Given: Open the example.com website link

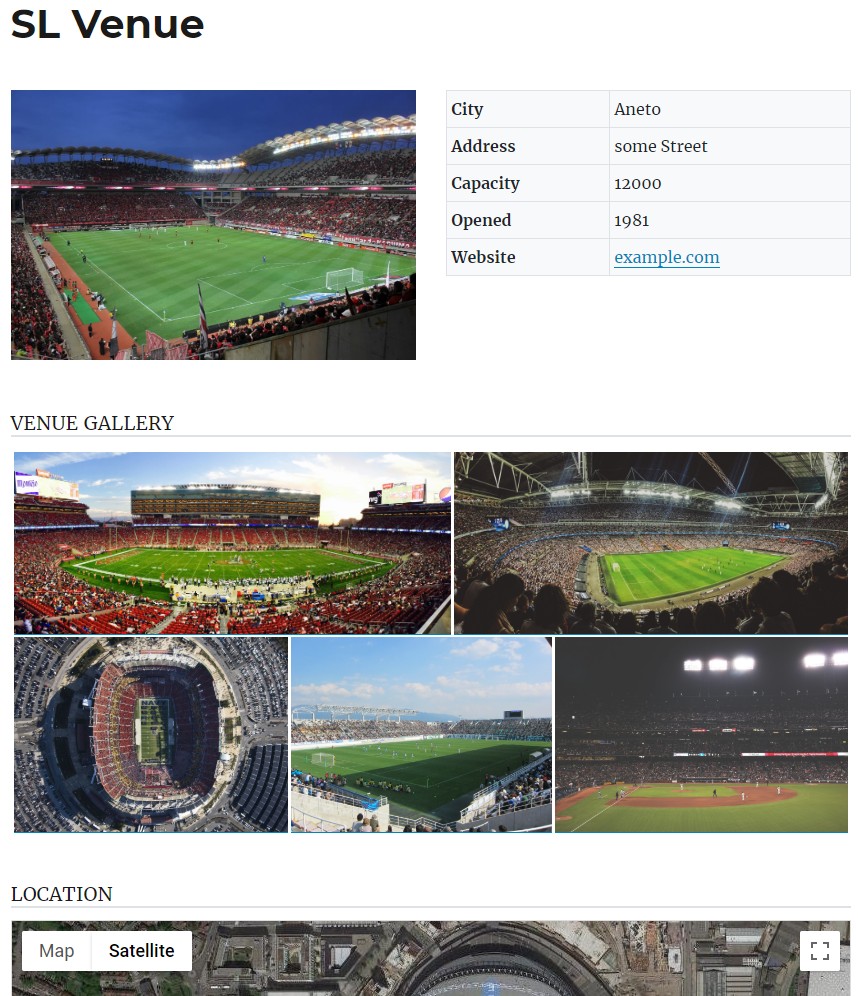Looking at the screenshot, I should [666, 257].
